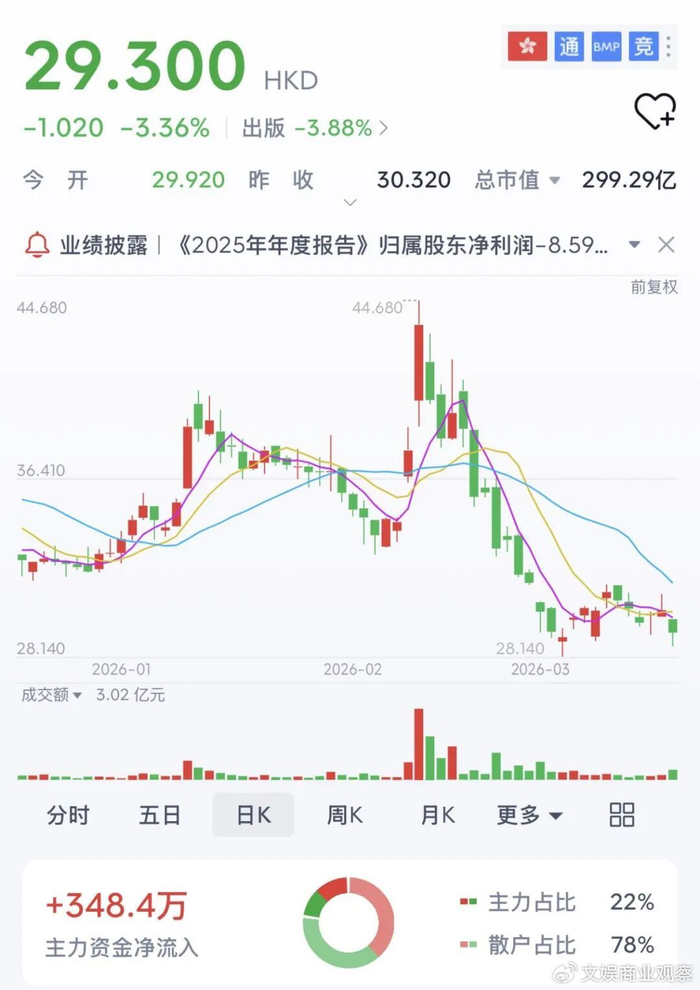Switch to the 月K chart tab
The height and width of the screenshot is (990, 700).
437,815
